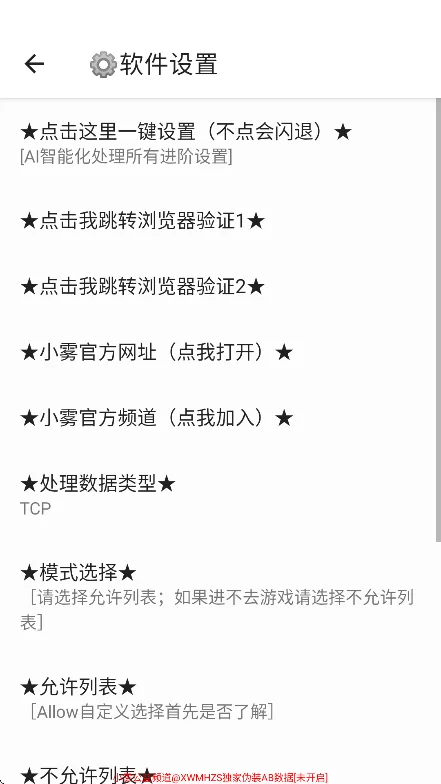Open 小雾官方网址 website row
The width and height of the screenshot is (441, 784).
[x=218, y=352]
